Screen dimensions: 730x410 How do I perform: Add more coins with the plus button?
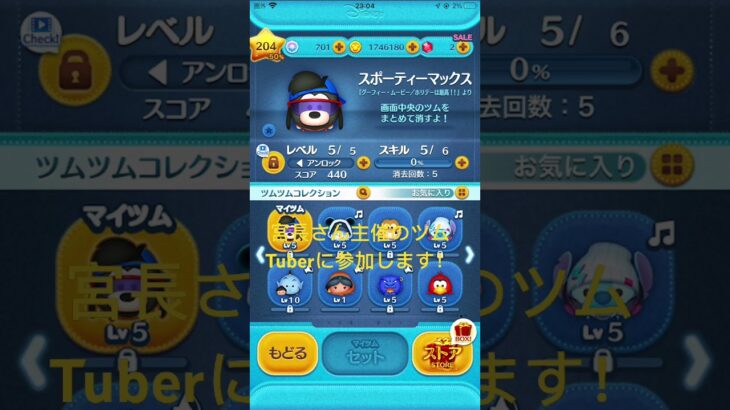tap(413, 47)
